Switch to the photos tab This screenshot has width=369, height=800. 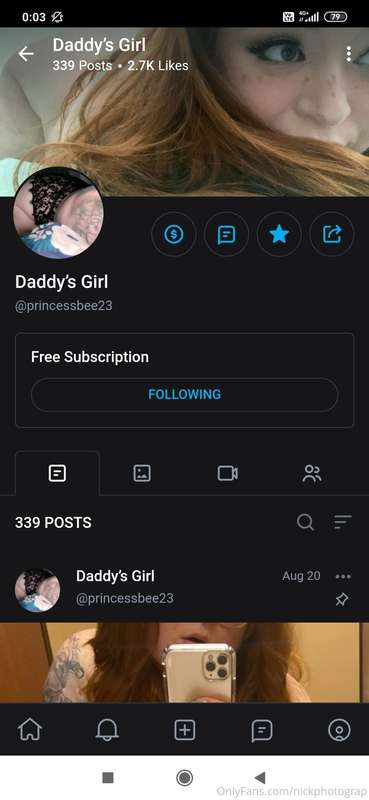click(142, 473)
